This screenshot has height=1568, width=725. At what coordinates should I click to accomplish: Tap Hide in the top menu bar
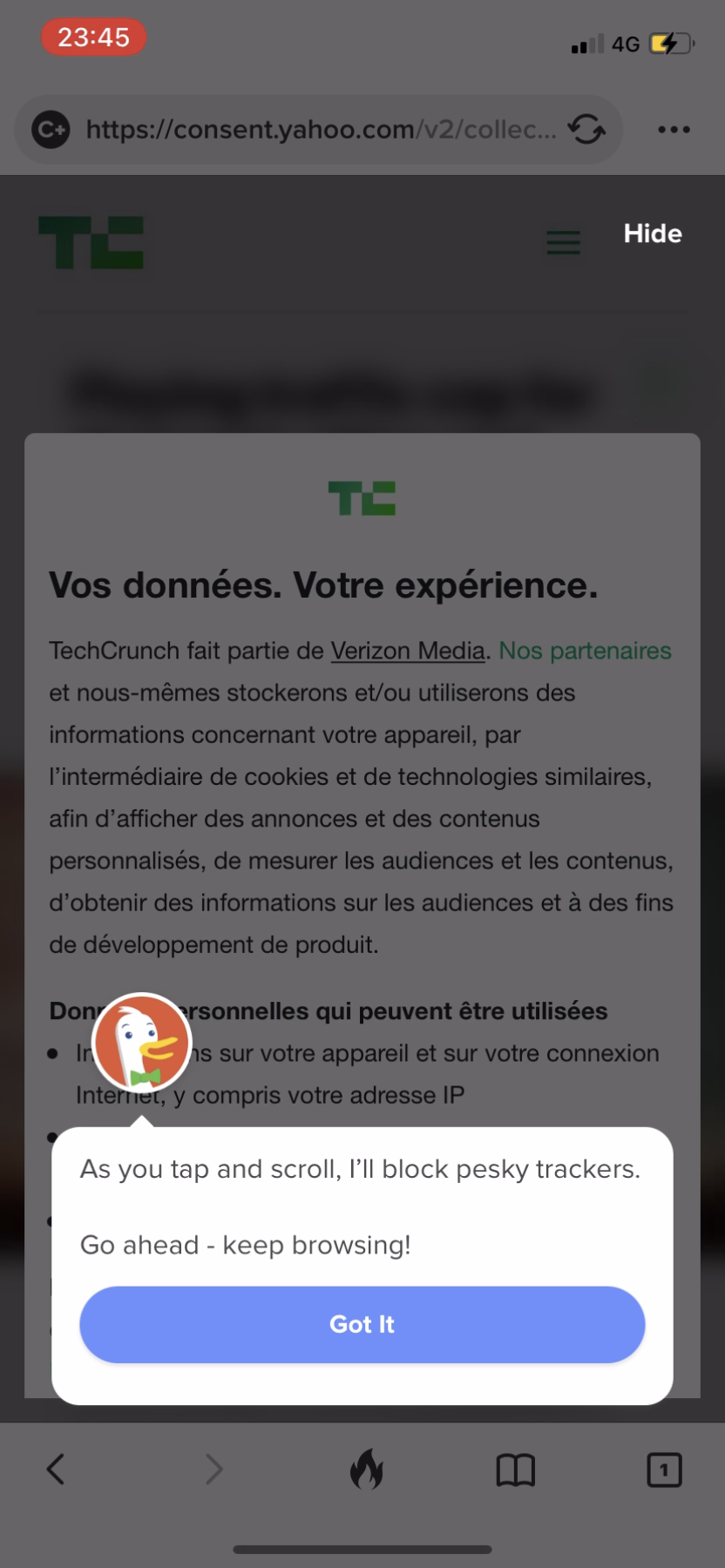(652, 233)
